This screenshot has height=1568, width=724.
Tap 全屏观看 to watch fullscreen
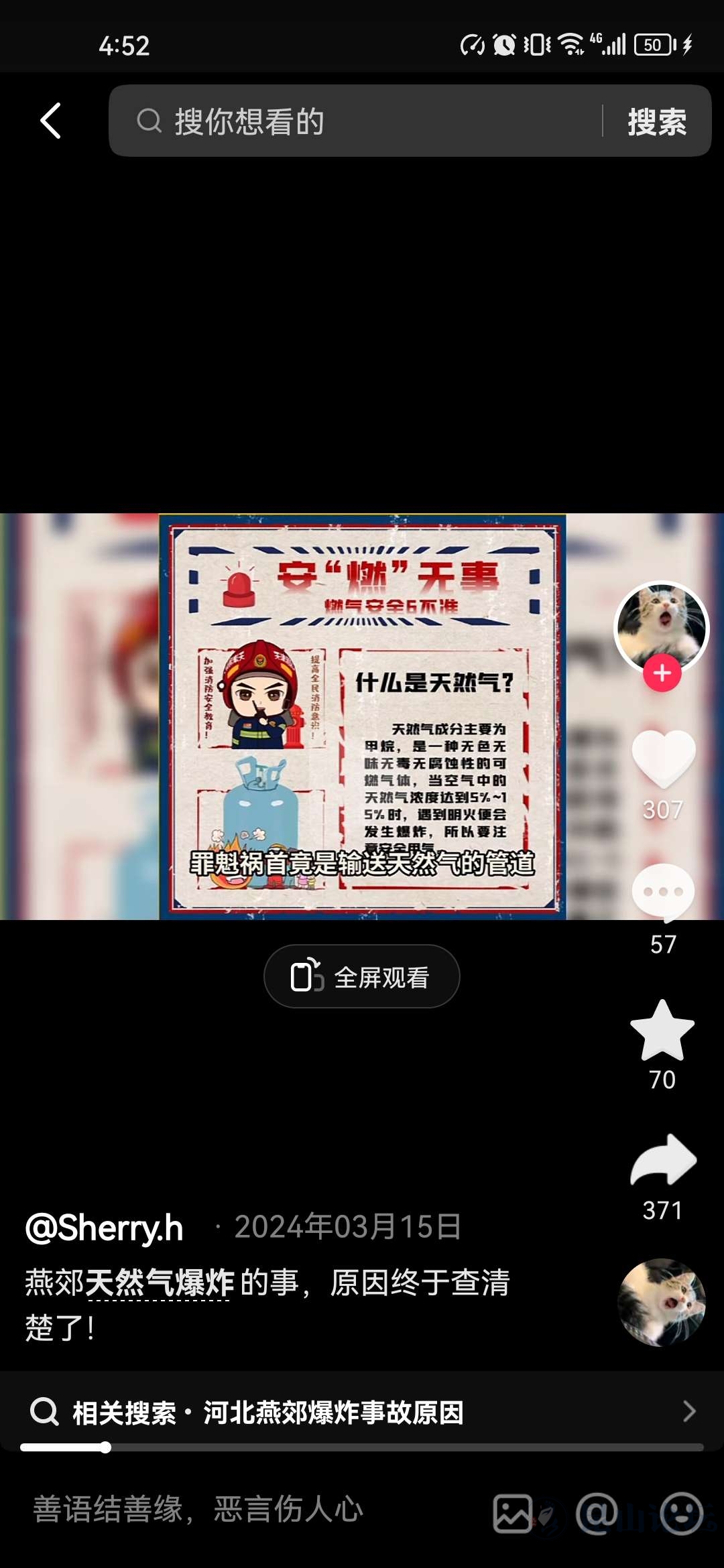(362, 976)
